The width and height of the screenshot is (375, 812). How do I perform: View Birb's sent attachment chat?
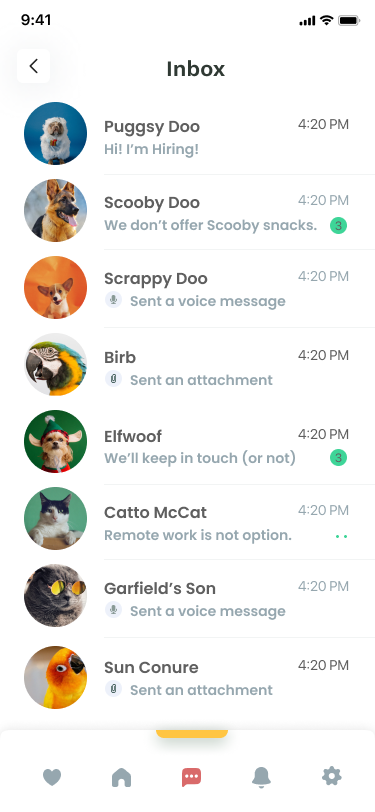point(188,367)
